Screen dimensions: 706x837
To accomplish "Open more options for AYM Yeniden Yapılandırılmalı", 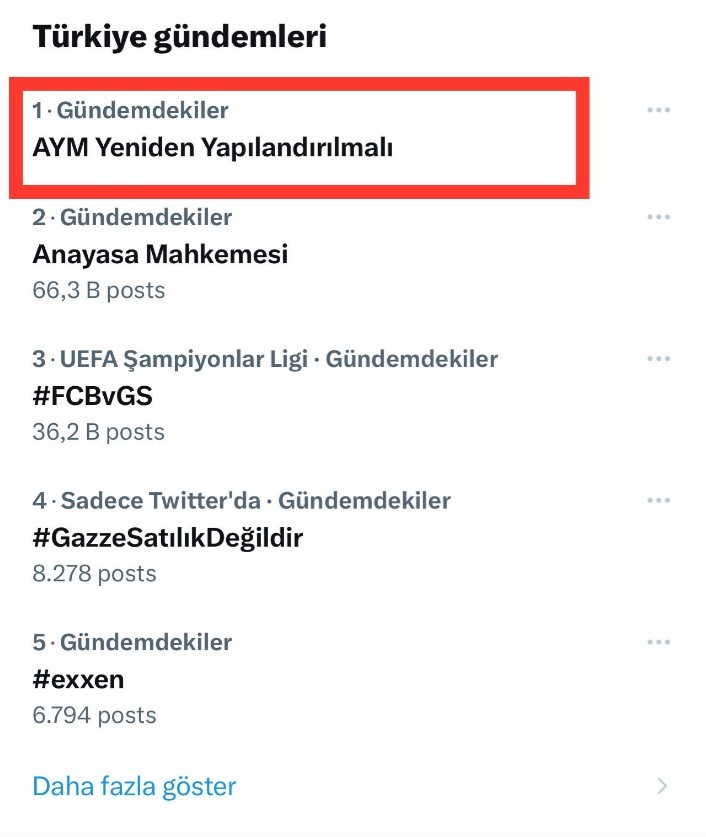I will [x=658, y=110].
